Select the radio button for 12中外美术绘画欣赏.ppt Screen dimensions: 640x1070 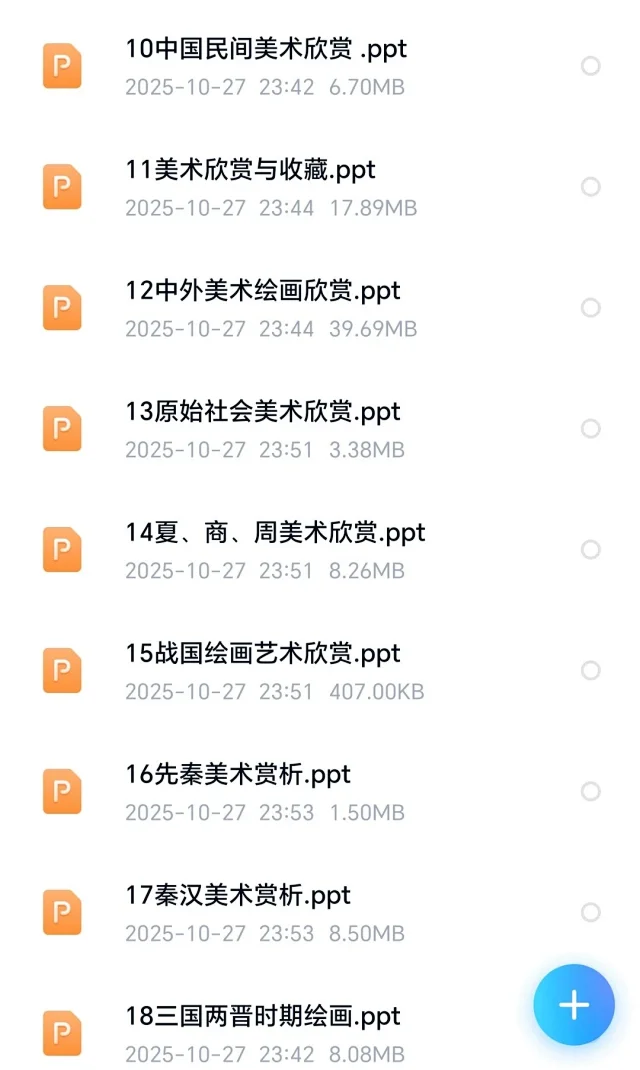tap(591, 308)
